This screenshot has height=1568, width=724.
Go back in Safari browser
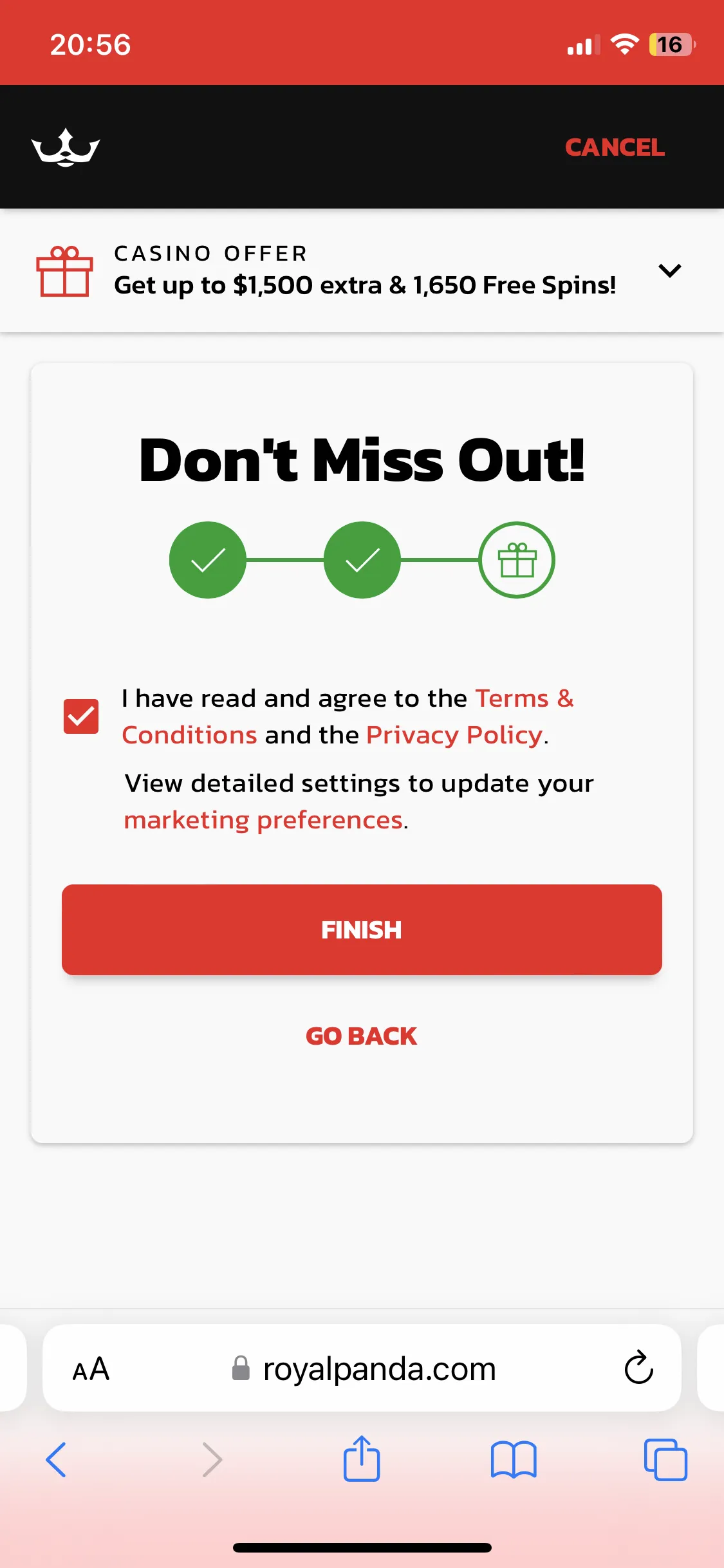(x=57, y=1460)
